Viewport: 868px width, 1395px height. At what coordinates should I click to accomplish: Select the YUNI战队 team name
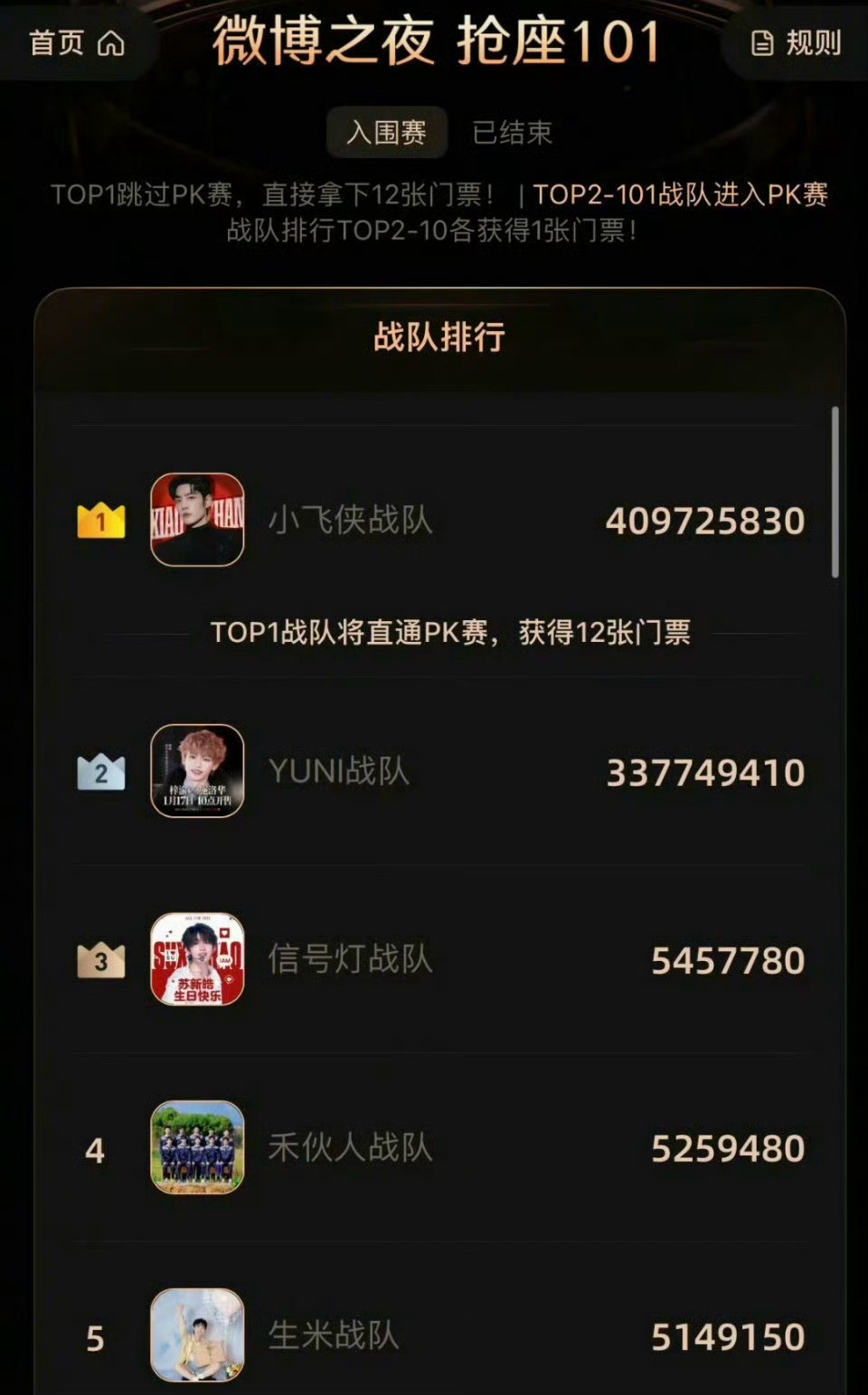click(x=339, y=771)
